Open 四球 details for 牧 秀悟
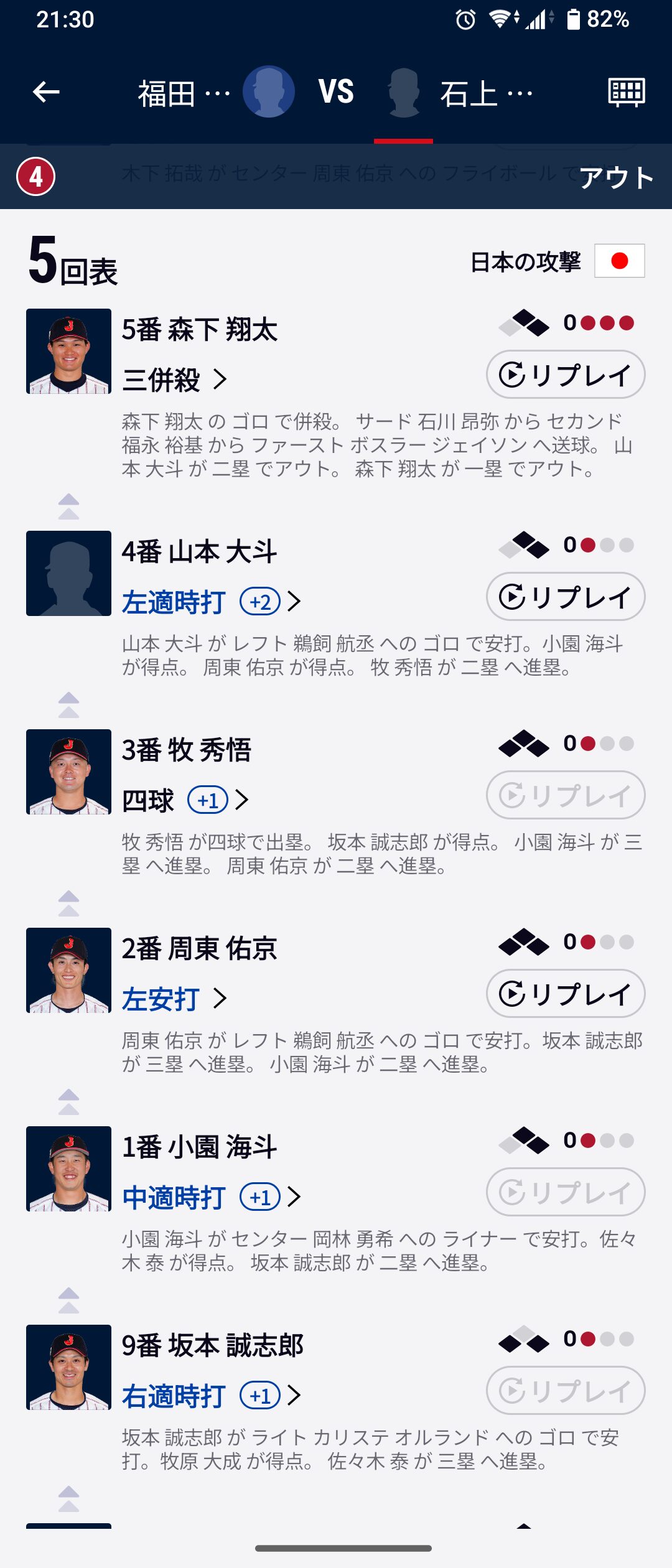The height and width of the screenshot is (1568, 672). (x=184, y=800)
